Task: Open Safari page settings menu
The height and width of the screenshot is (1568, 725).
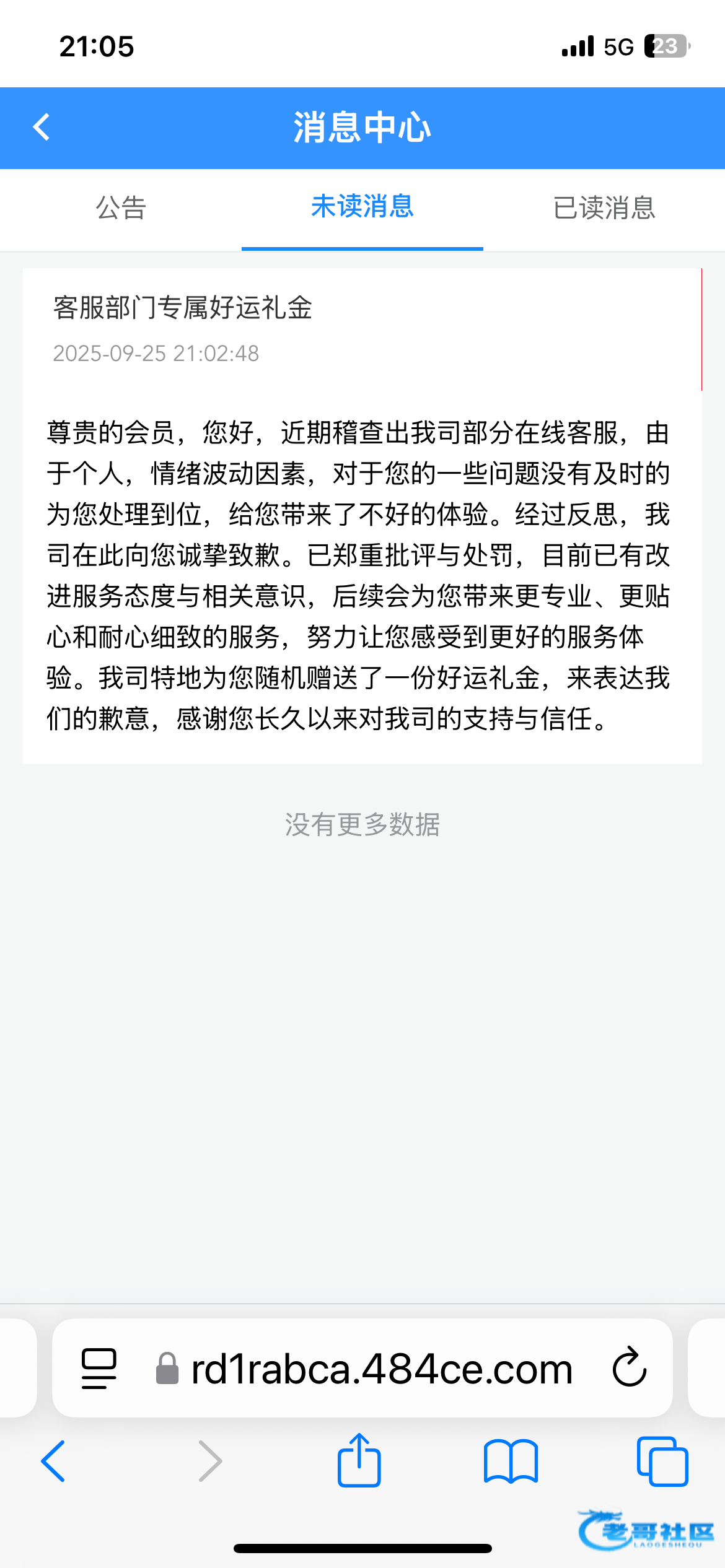Action: (x=99, y=1368)
